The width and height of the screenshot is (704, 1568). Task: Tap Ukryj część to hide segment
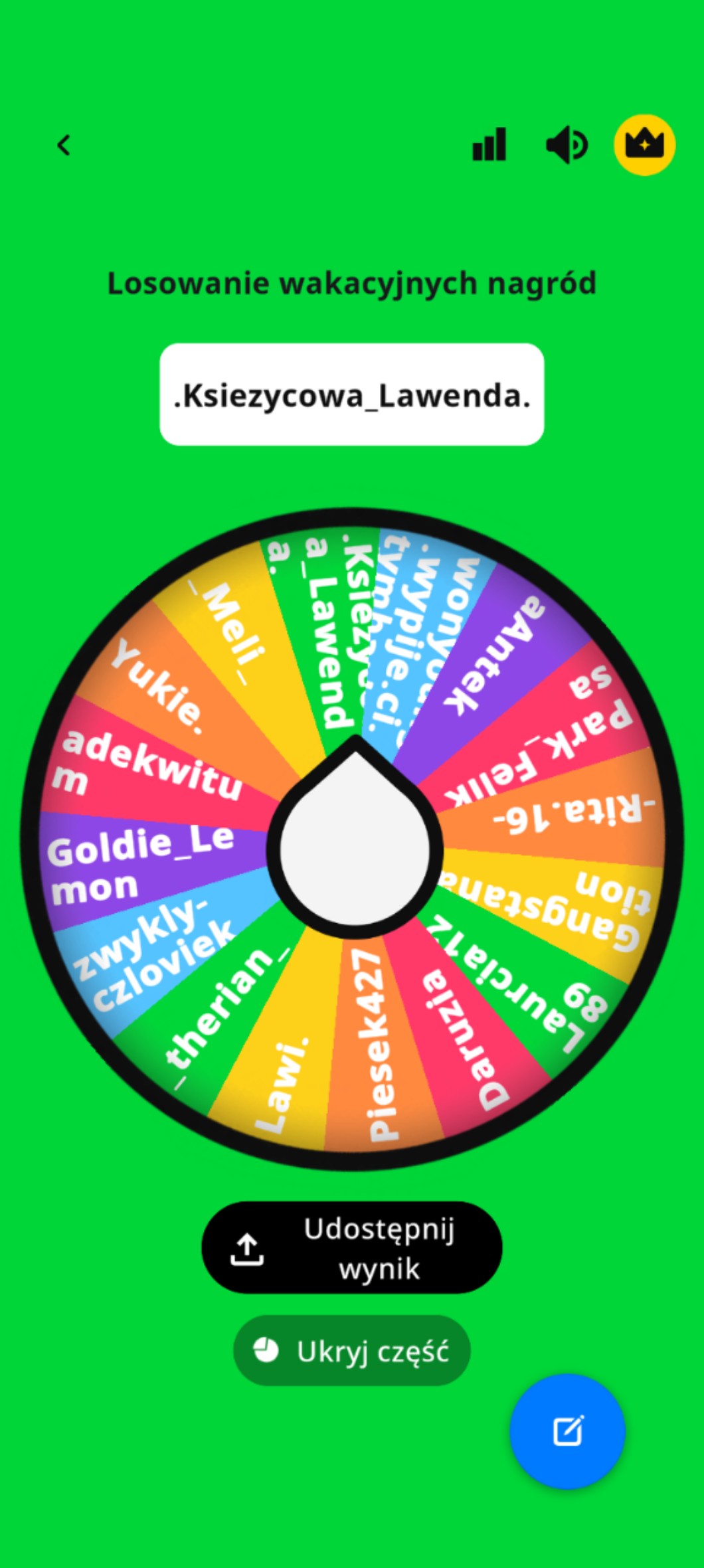(351, 1351)
